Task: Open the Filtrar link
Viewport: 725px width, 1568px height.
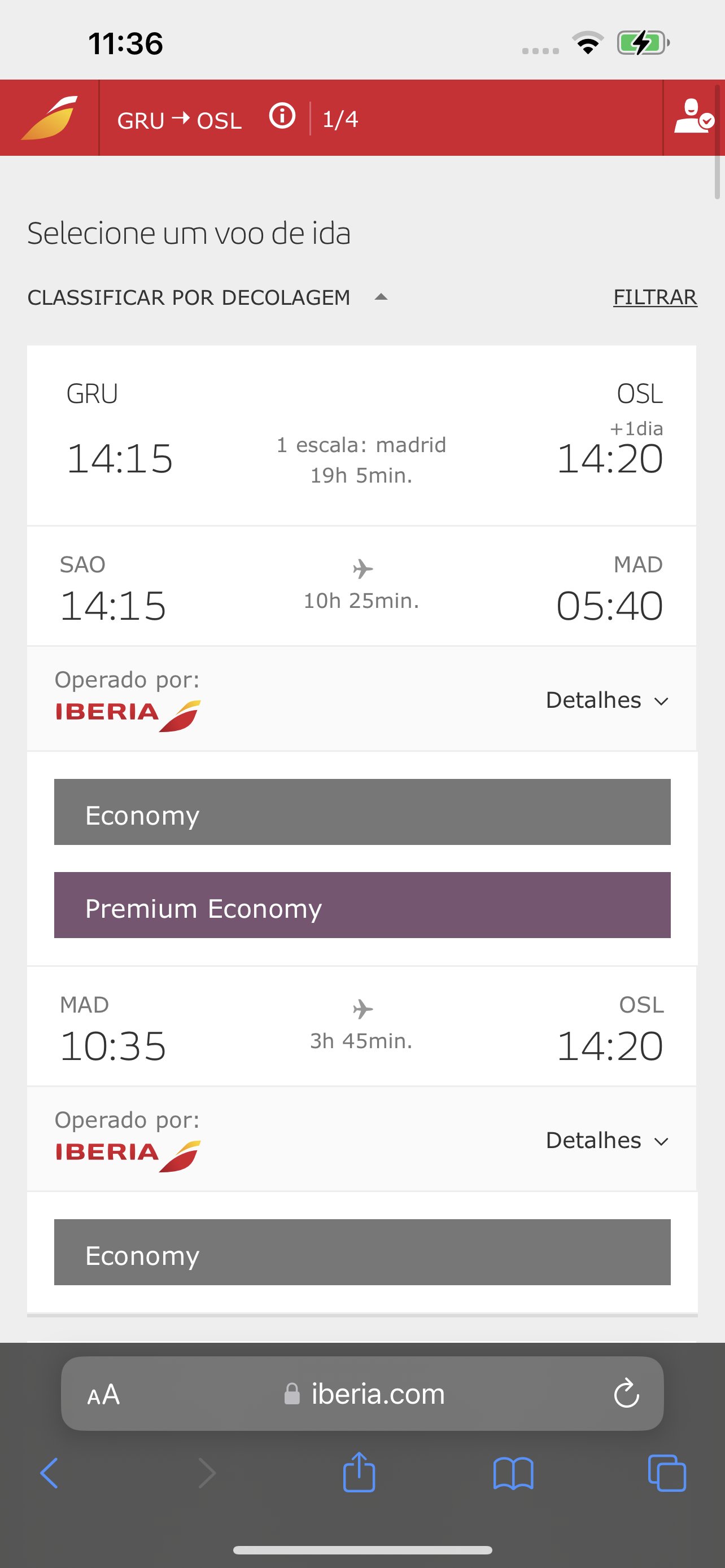Action: pyautogui.click(x=655, y=297)
